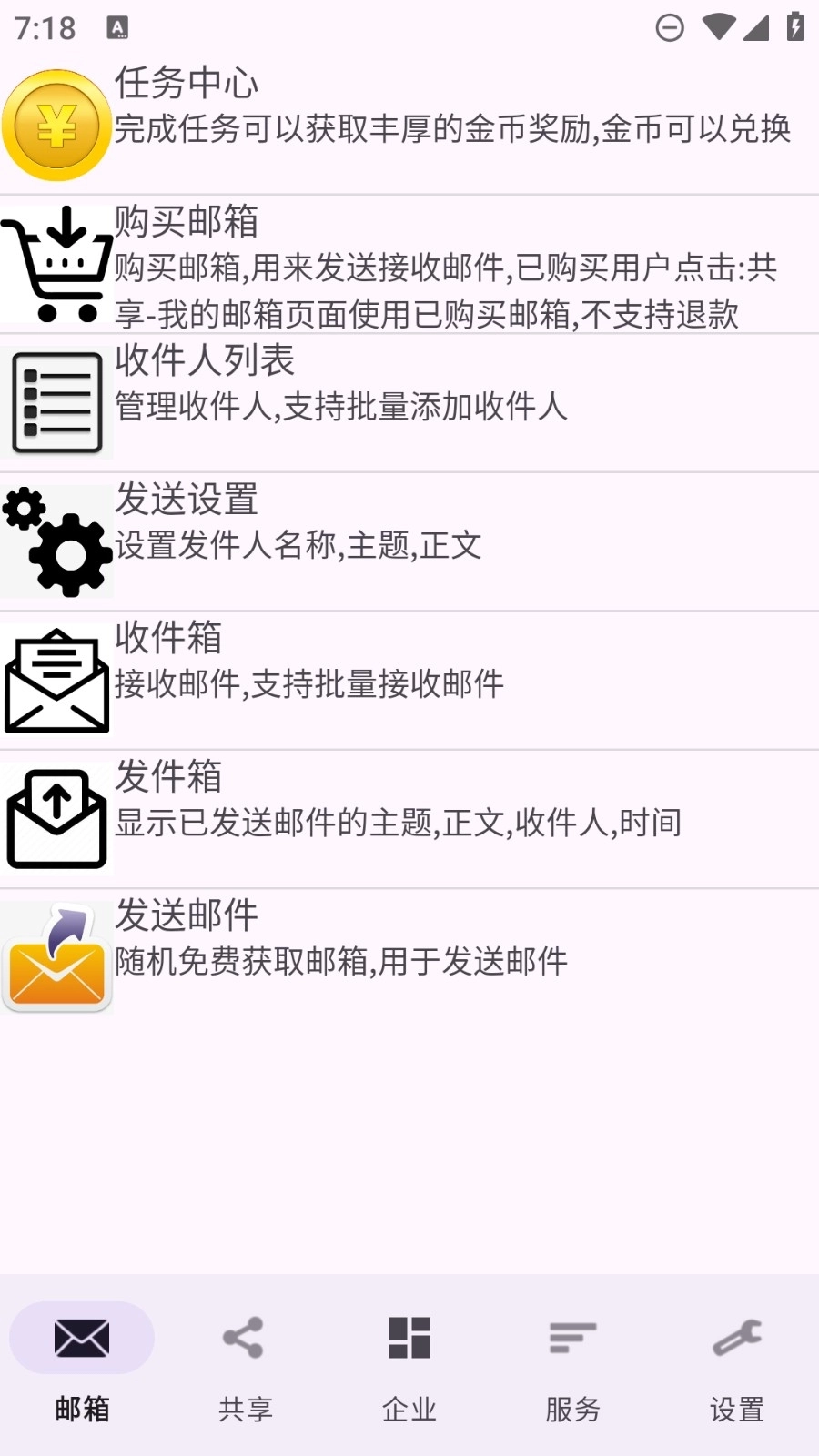Open 收件箱 via the open envelope icon

click(56, 679)
